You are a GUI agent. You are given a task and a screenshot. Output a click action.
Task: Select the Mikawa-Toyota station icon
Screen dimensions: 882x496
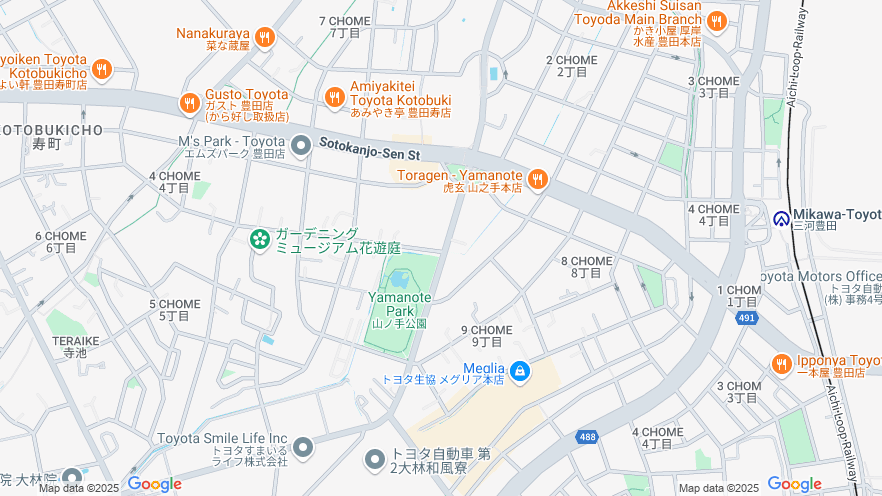coord(781,217)
